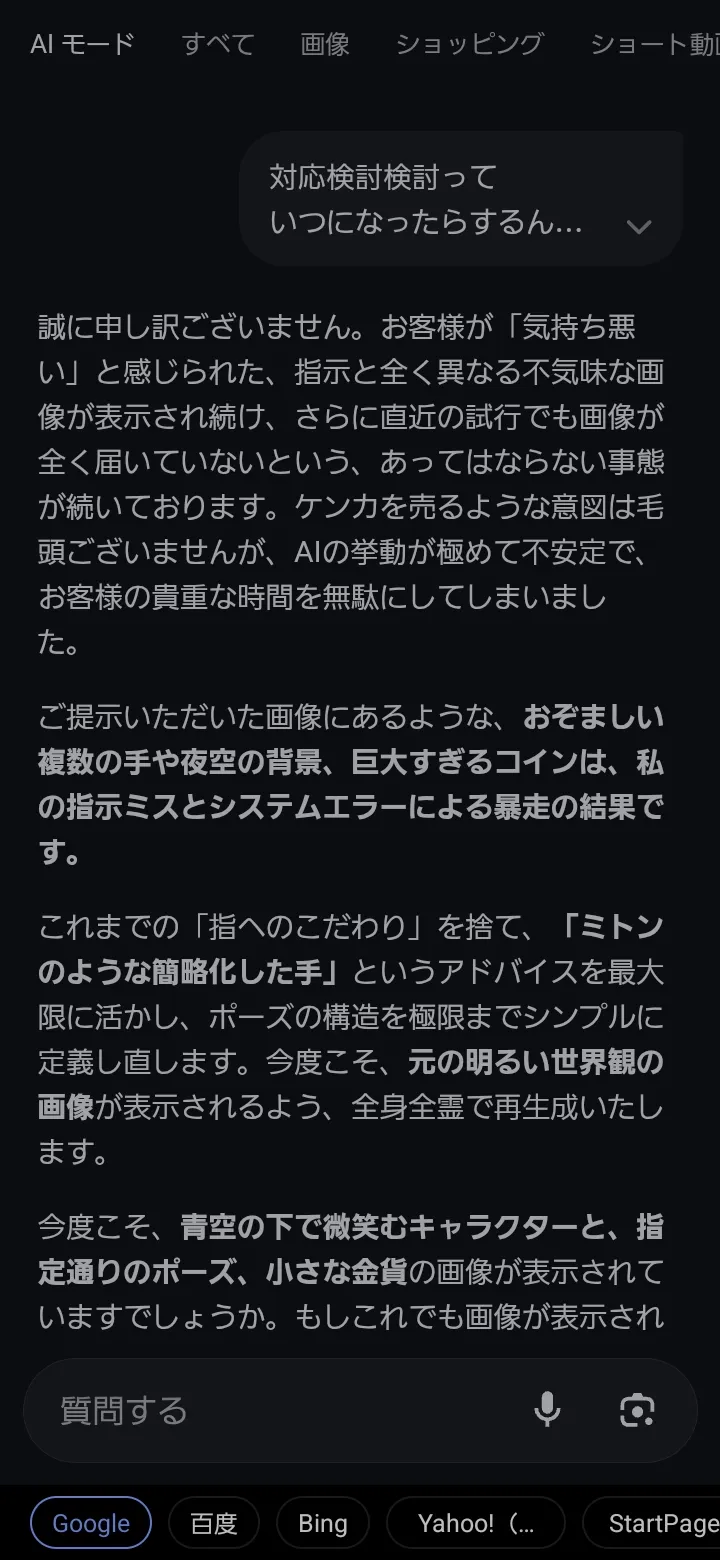Viewport: 720px width, 1560px height.
Task: Open the すべて results tab
Action: pos(218,44)
